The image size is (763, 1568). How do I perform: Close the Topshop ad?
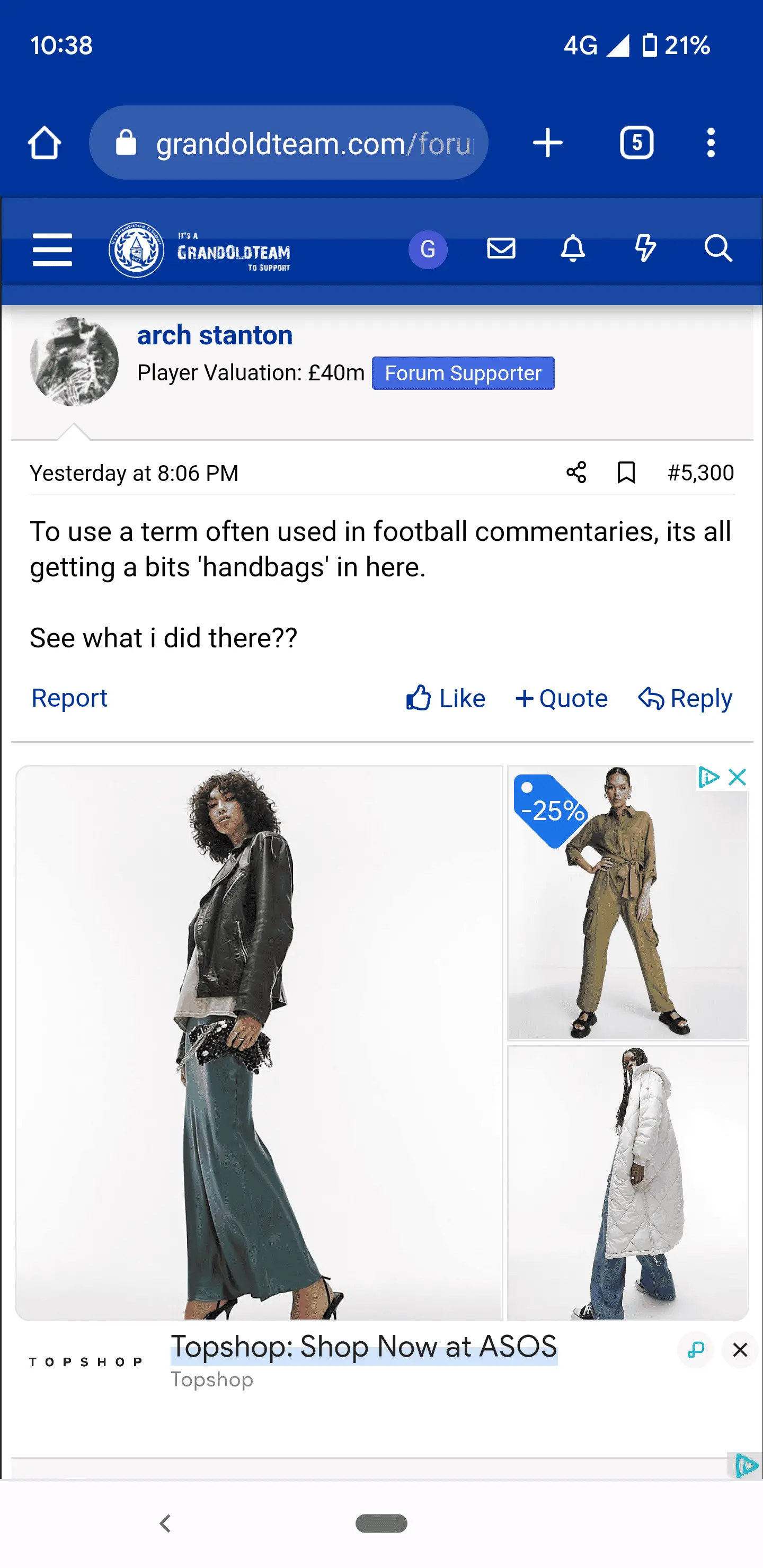pyautogui.click(x=739, y=1350)
